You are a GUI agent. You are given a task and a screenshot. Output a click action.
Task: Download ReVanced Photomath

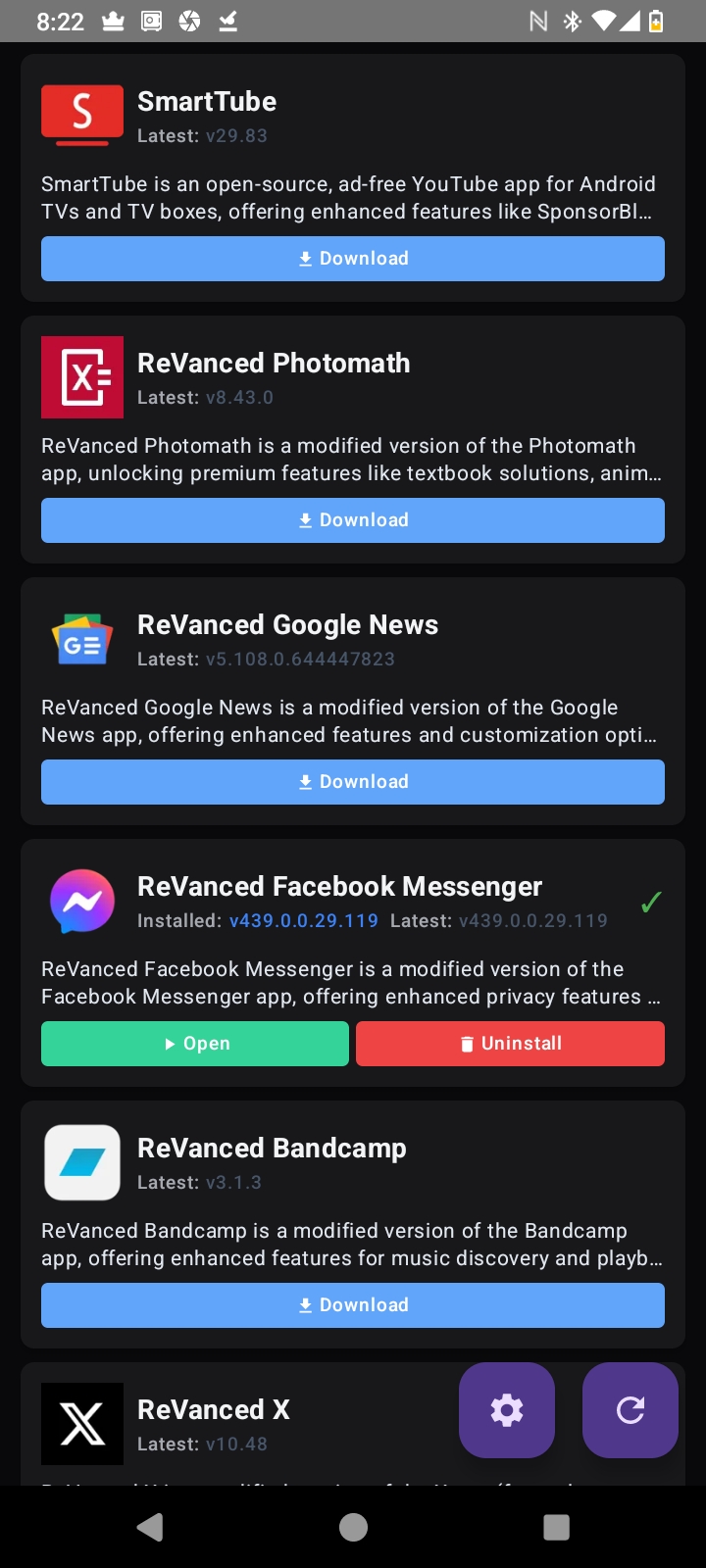coord(353,520)
